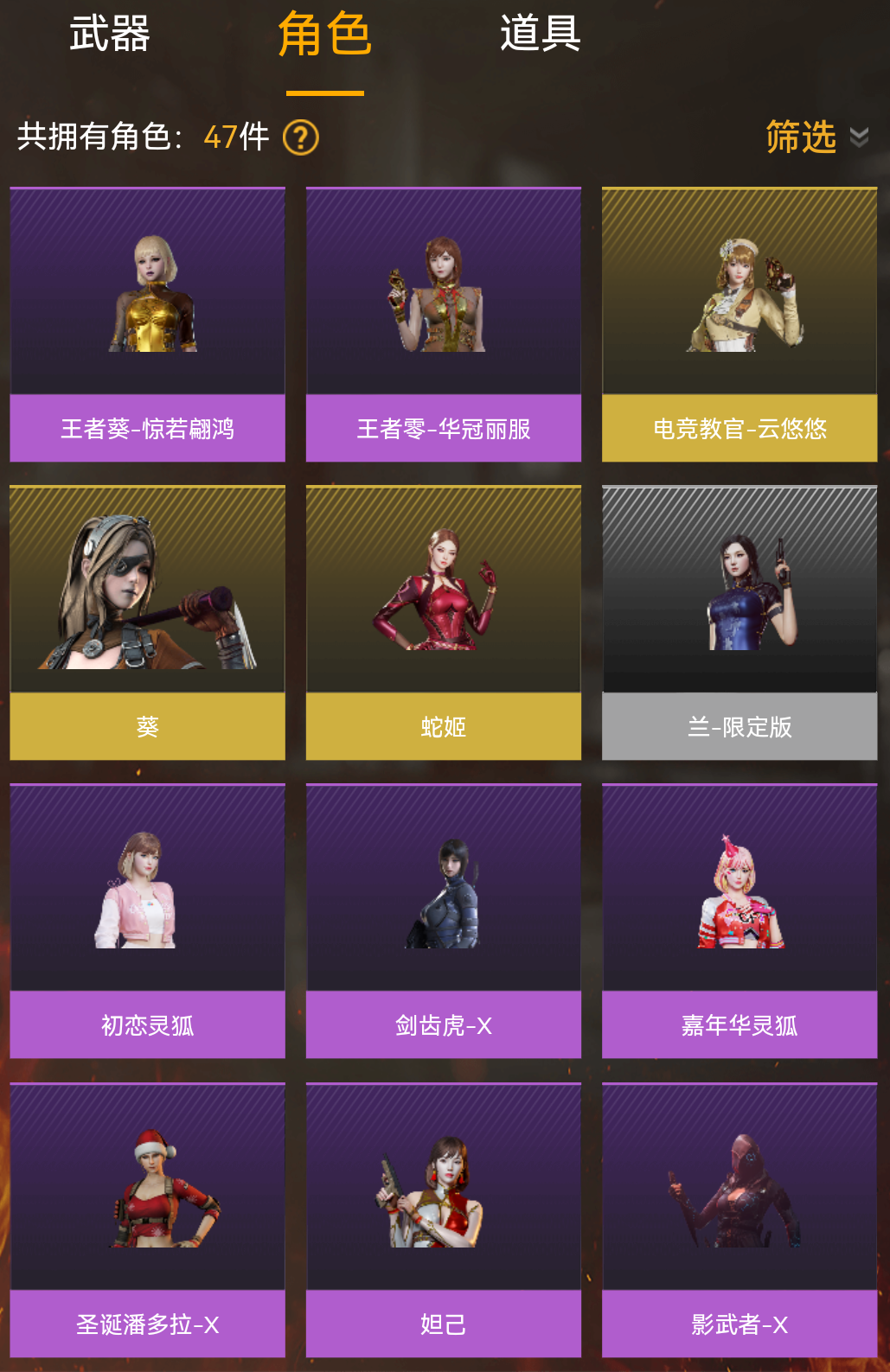Open the 王者葵-惊若翩鸿 character card
Image resolution: width=890 pixels, height=1372 pixels.
pos(148,324)
